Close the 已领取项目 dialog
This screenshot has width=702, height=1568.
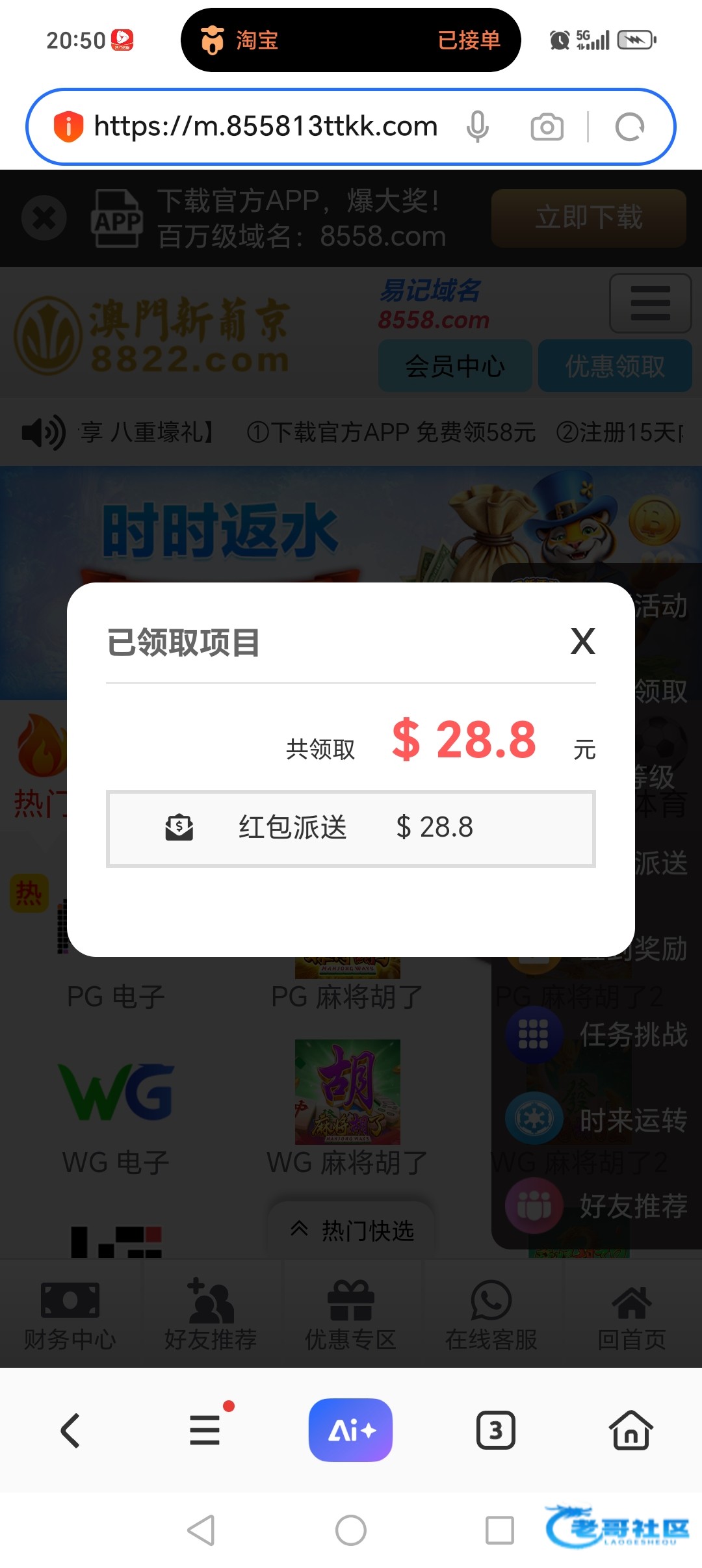[x=582, y=642]
